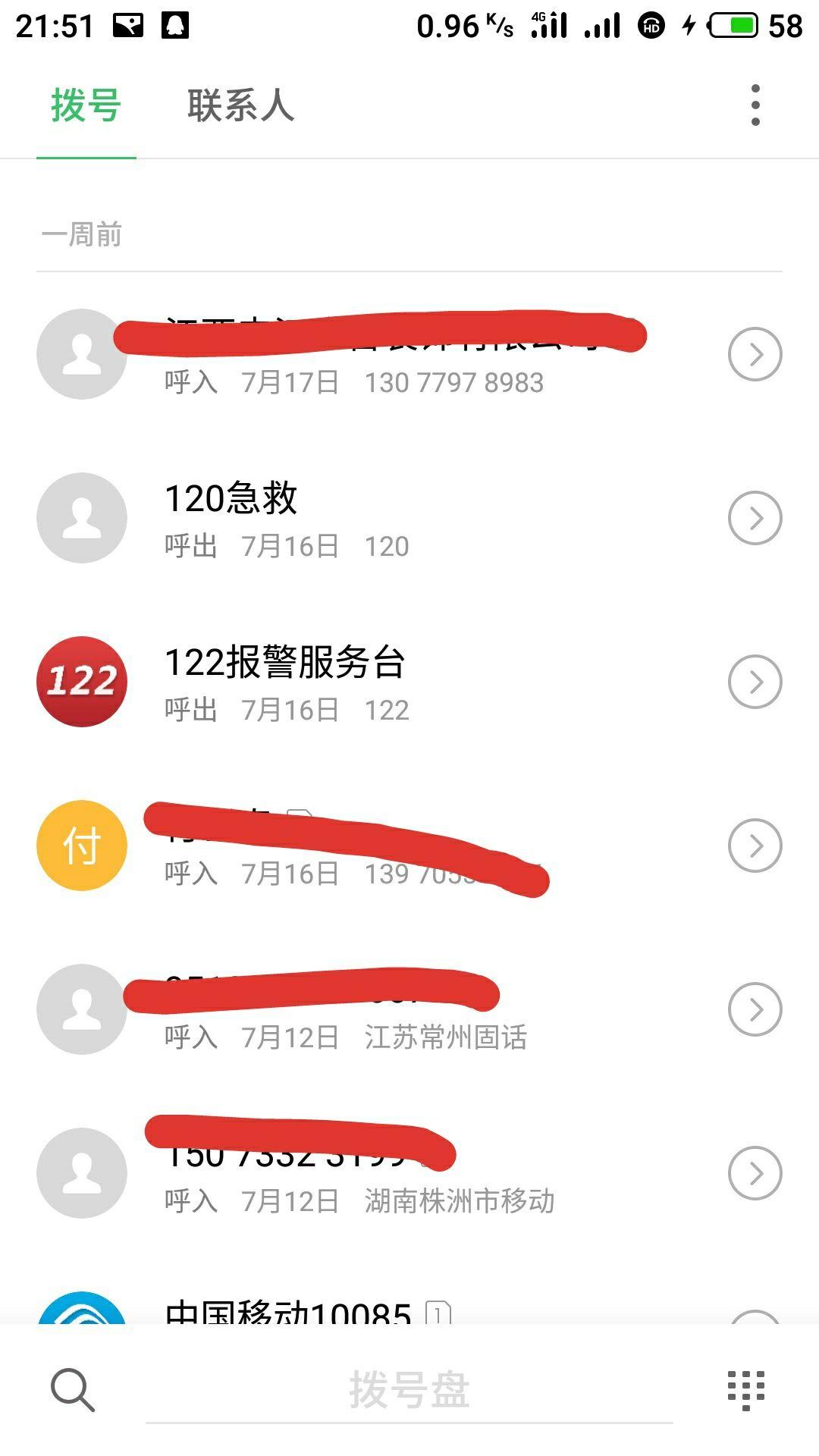Select the 拨号 tab
Image resolution: width=819 pixels, height=1456 pixels.
click(x=86, y=105)
